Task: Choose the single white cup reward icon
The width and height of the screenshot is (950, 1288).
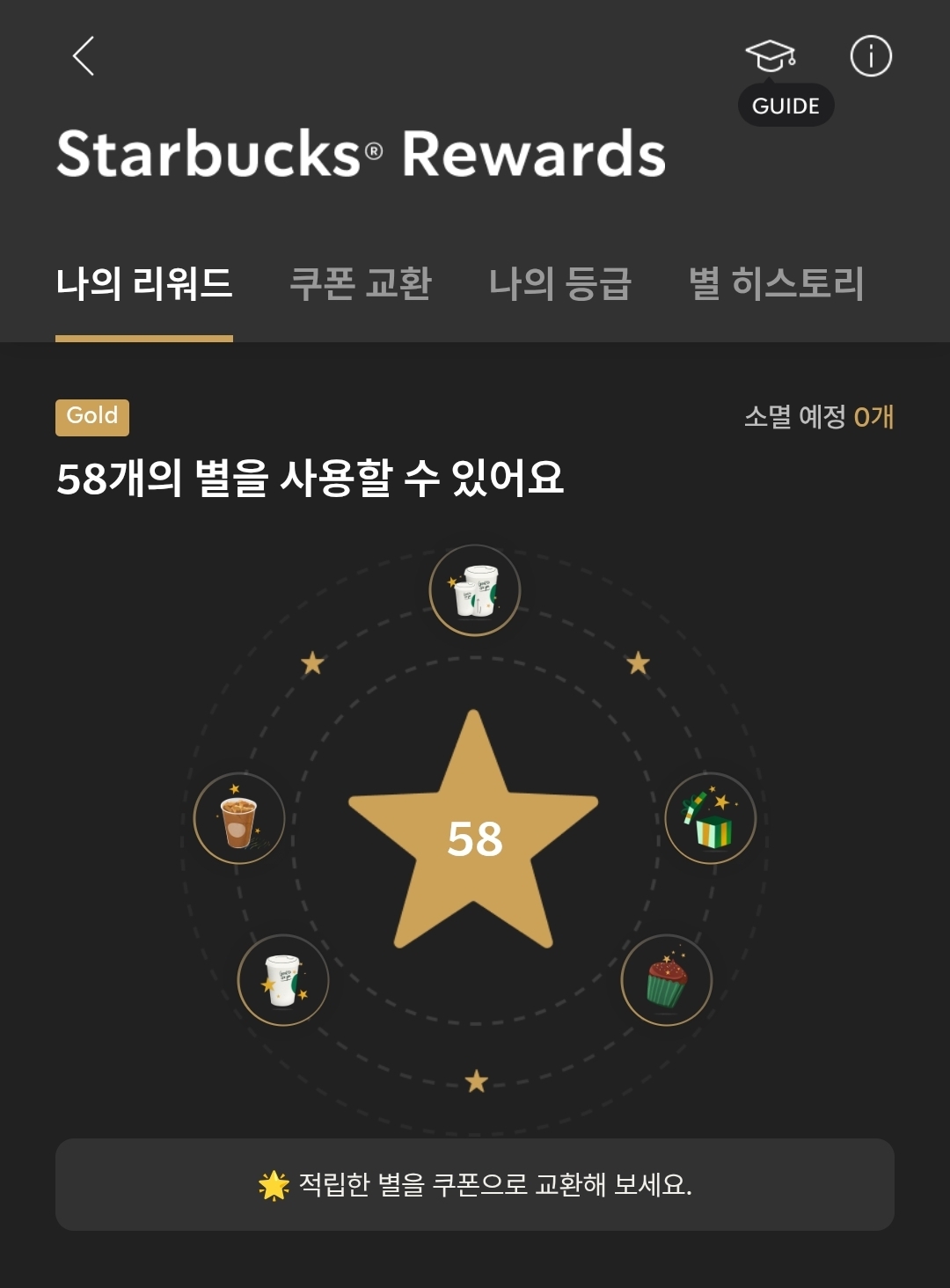Action: (283, 980)
